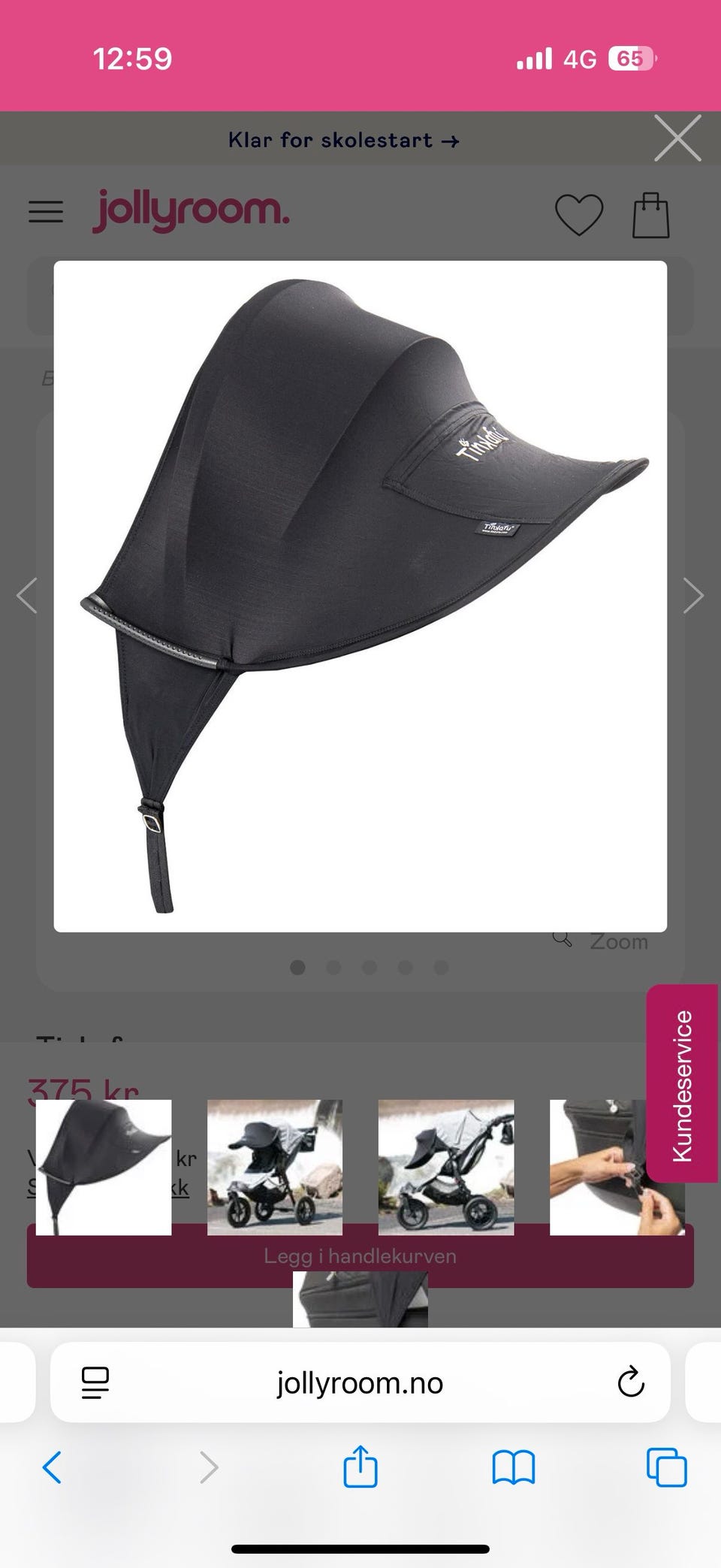Reload the jollyroom.no page
This screenshot has height=1568, width=721.
[x=630, y=1382]
